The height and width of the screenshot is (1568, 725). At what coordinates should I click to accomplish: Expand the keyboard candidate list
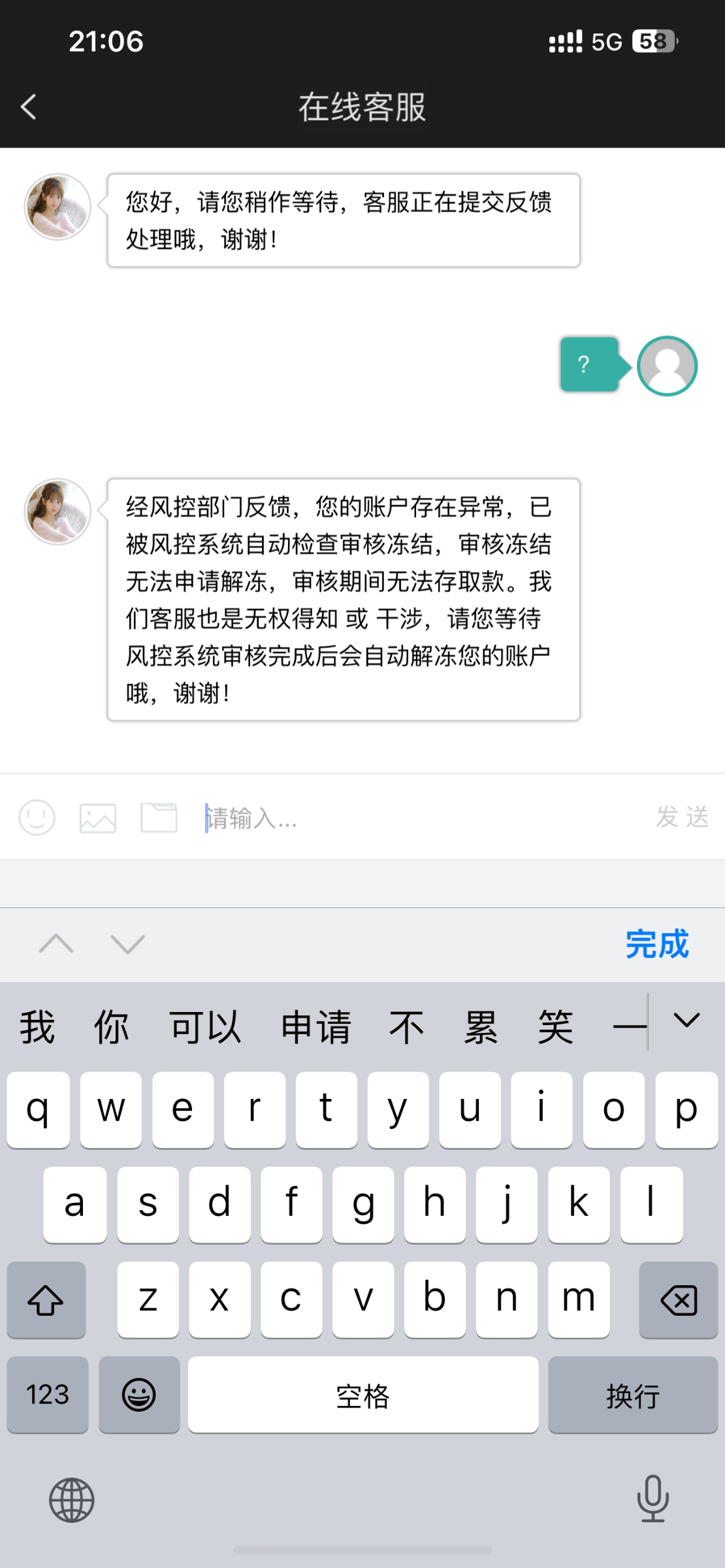point(686,1021)
